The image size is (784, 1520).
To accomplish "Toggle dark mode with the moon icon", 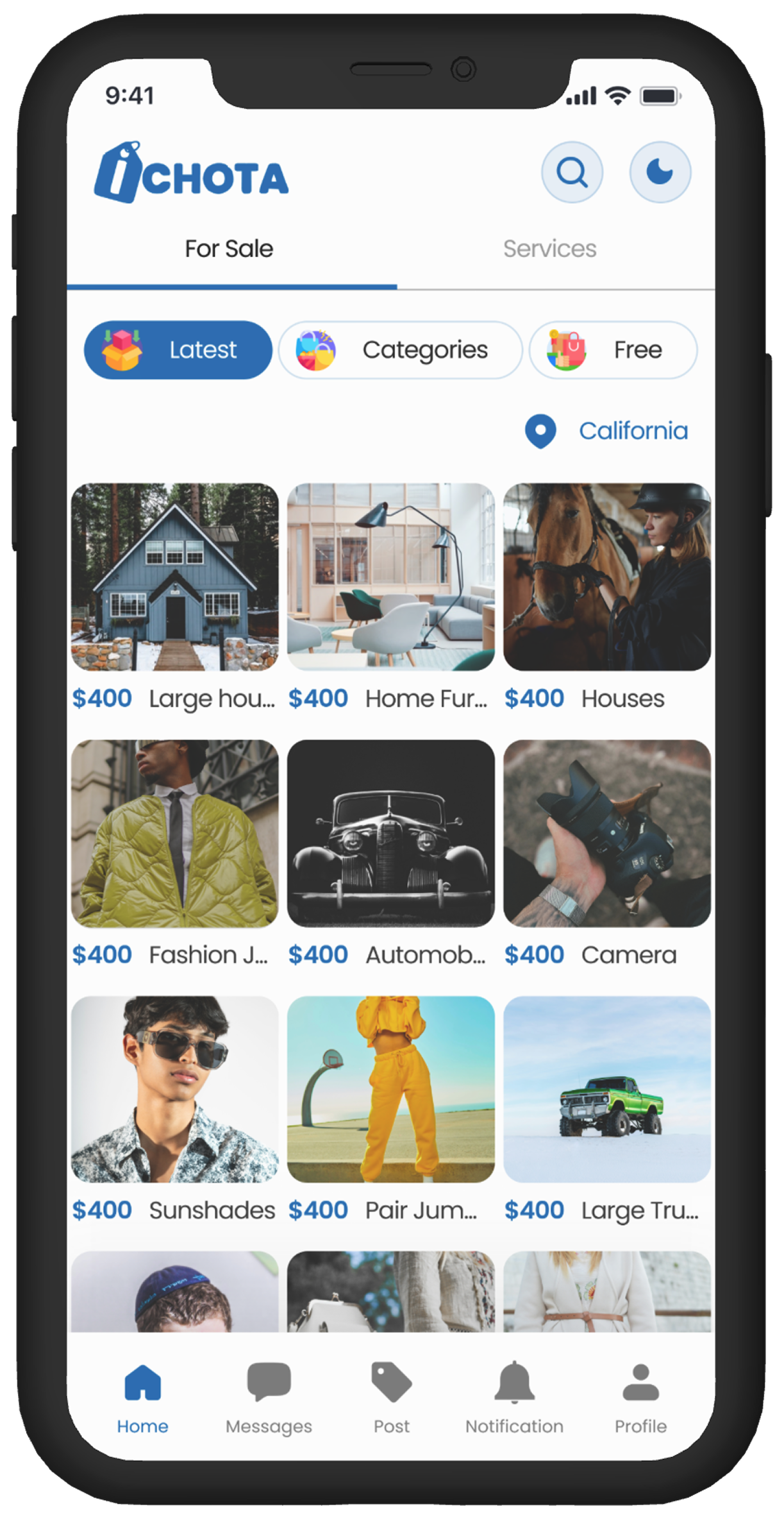I will click(660, 172).
